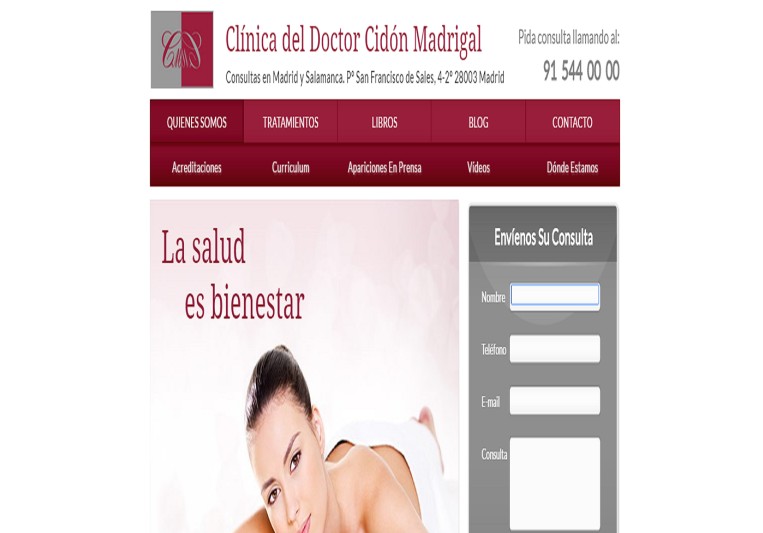The width and height of the screenshot is (763, 533).
Task: Visit the Blog page
Action: [x=478, y=123]
